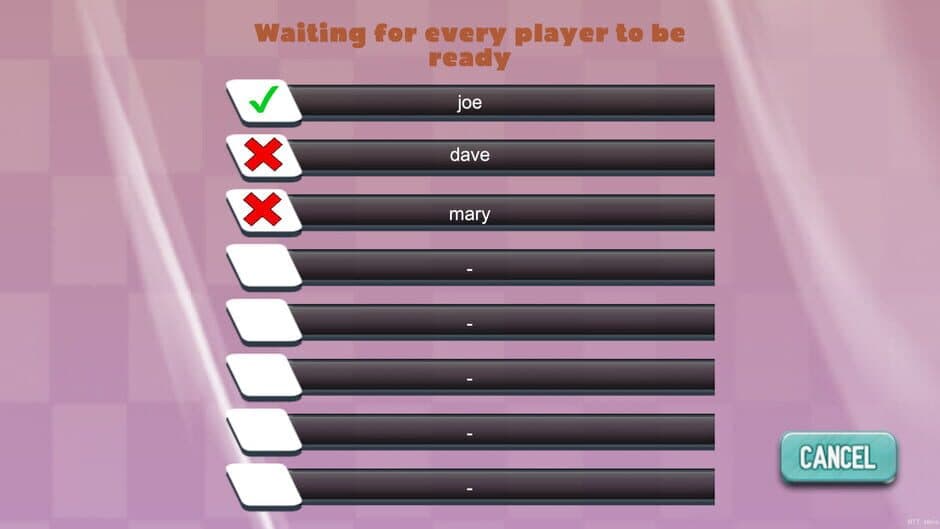Image resolution: width=940 pixels, height=529 pixels.
Task: Mark dave as ready
Action: tap(264, 156)
